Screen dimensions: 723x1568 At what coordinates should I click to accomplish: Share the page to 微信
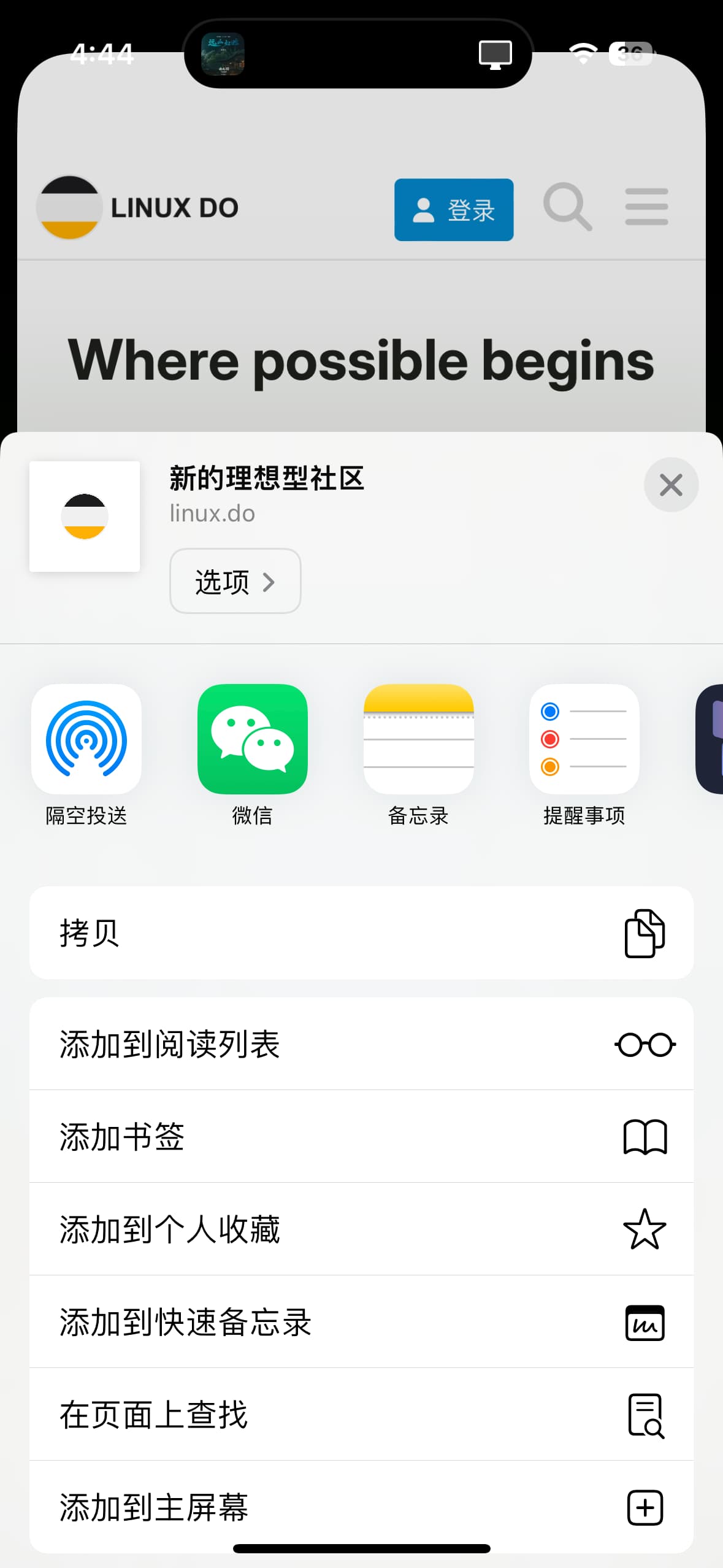pyautogui.click(x=252, y=755)
